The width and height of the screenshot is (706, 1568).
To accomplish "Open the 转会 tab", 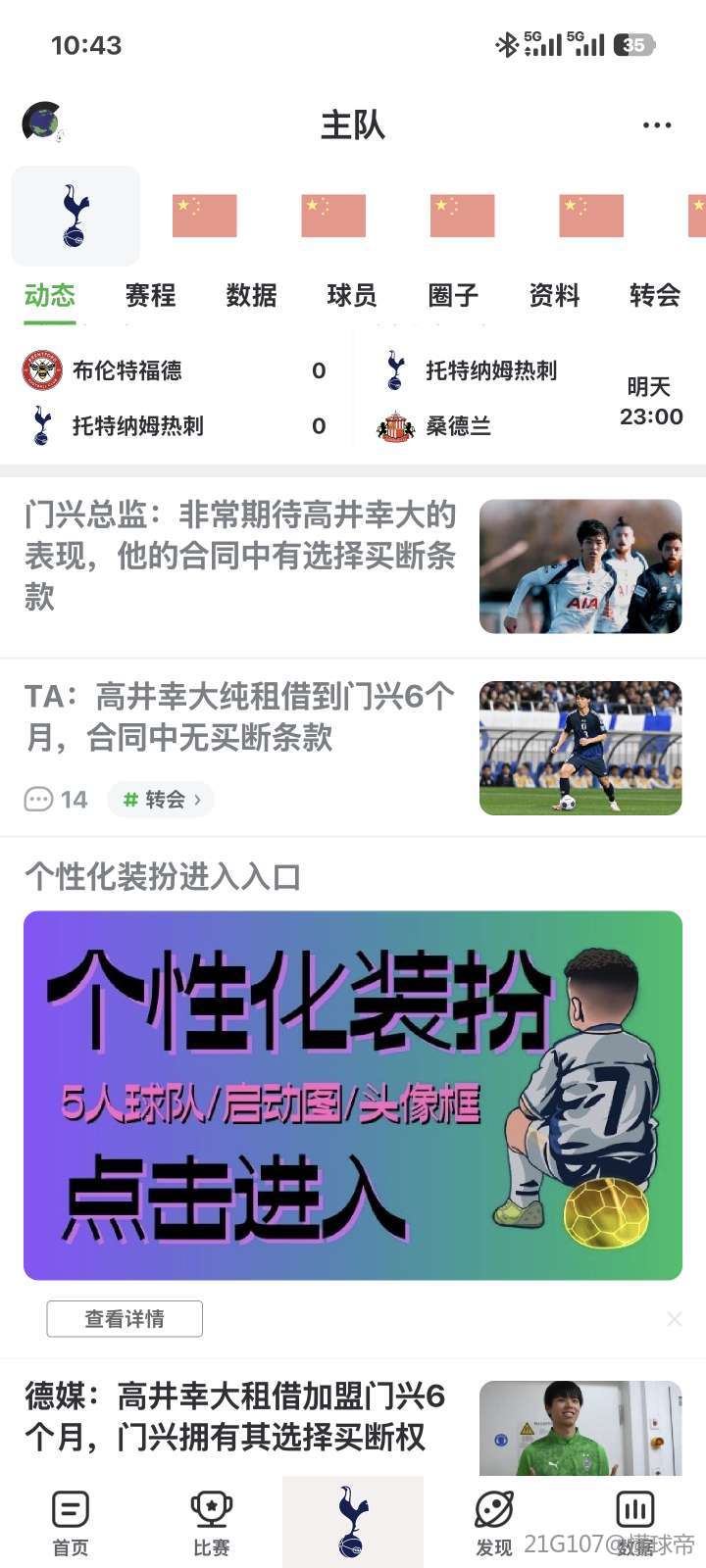I will (x=654, y=295).
